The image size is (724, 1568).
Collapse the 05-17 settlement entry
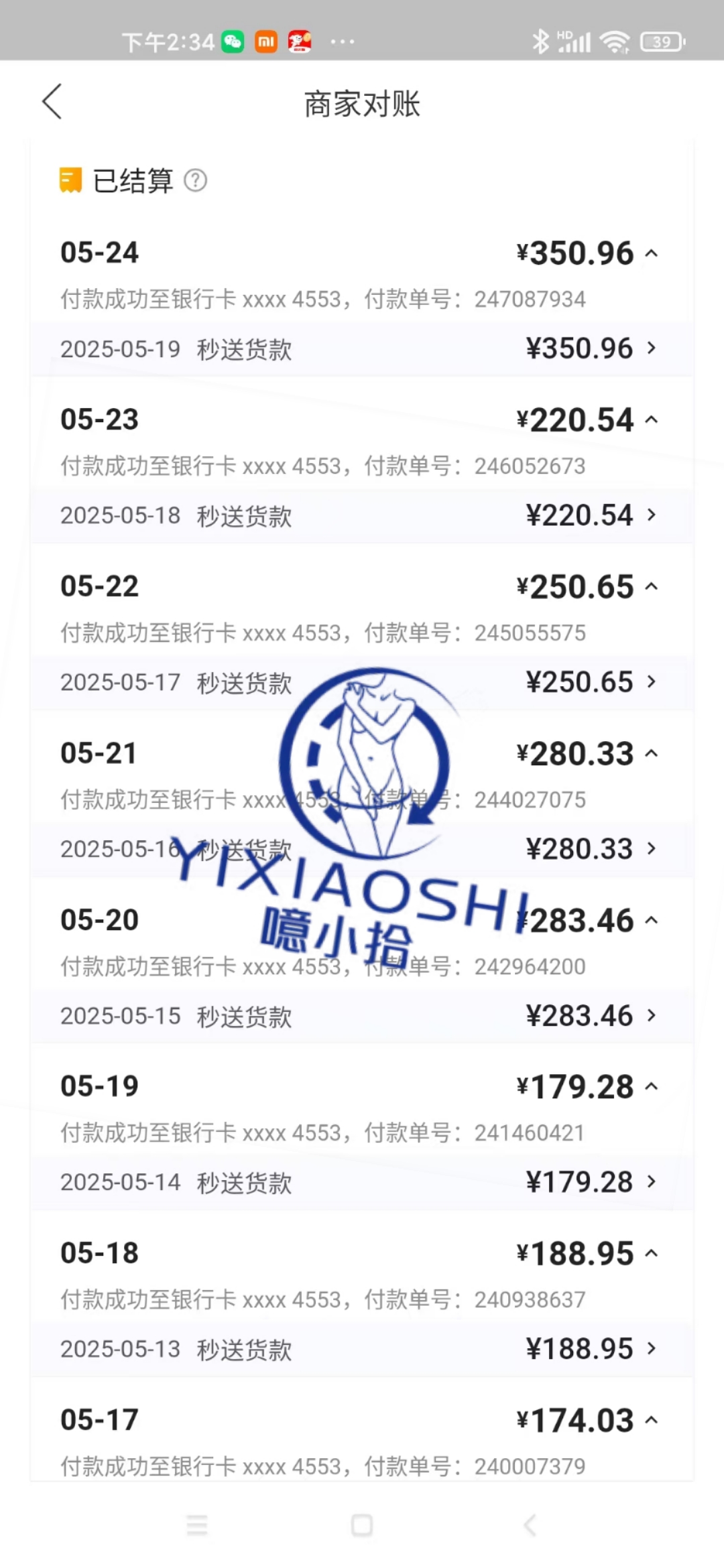tap(651, 1421)
